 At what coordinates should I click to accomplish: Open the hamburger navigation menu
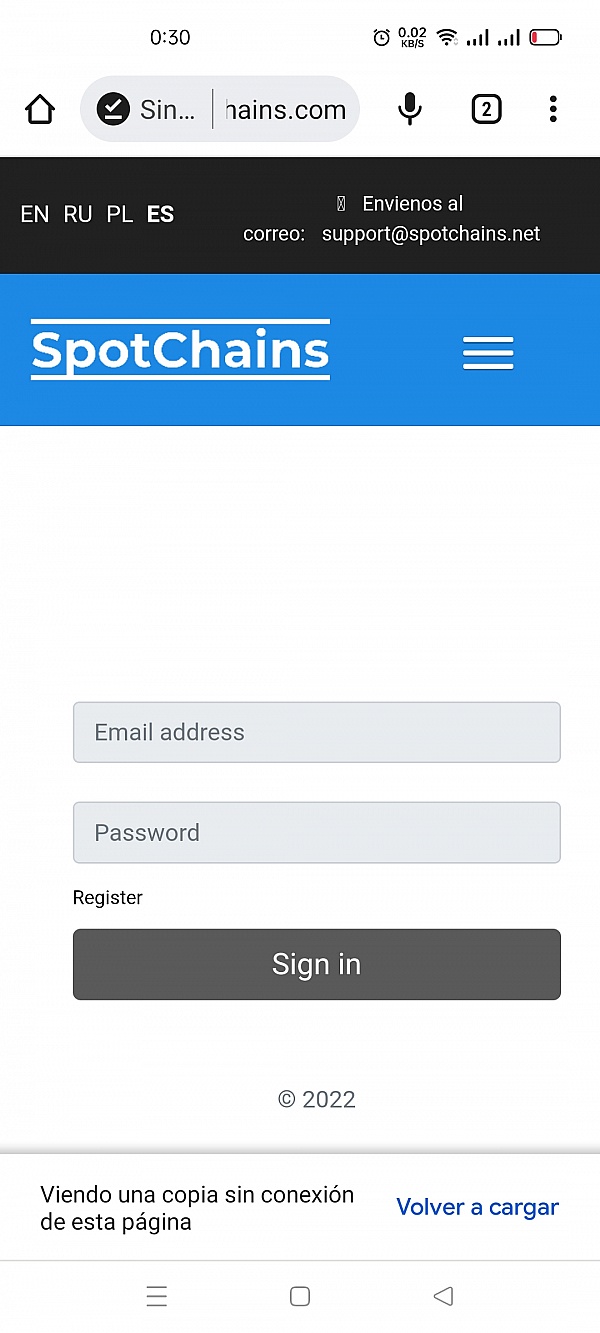488,353
